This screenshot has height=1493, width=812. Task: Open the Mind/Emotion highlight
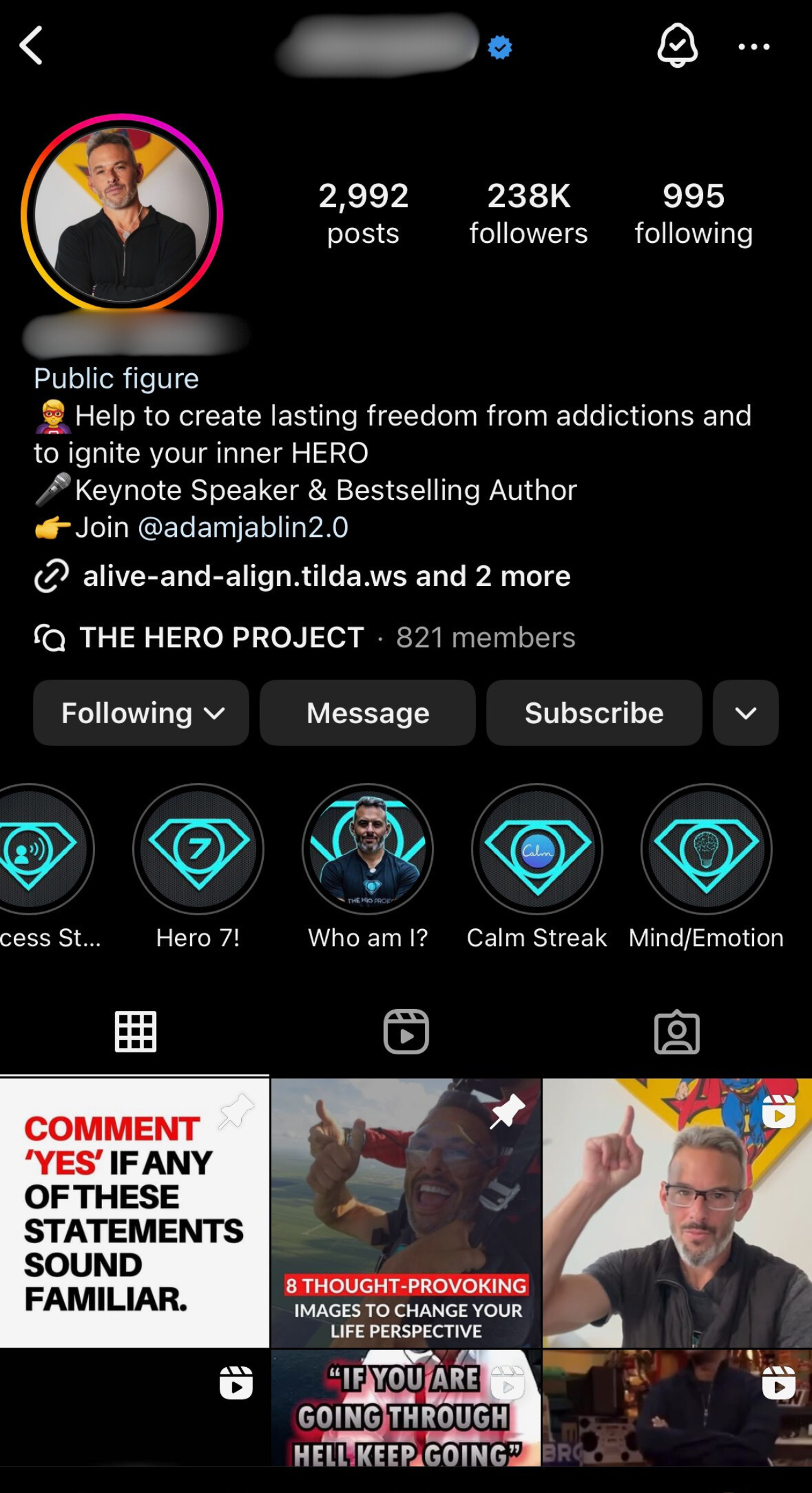(706, 849)
